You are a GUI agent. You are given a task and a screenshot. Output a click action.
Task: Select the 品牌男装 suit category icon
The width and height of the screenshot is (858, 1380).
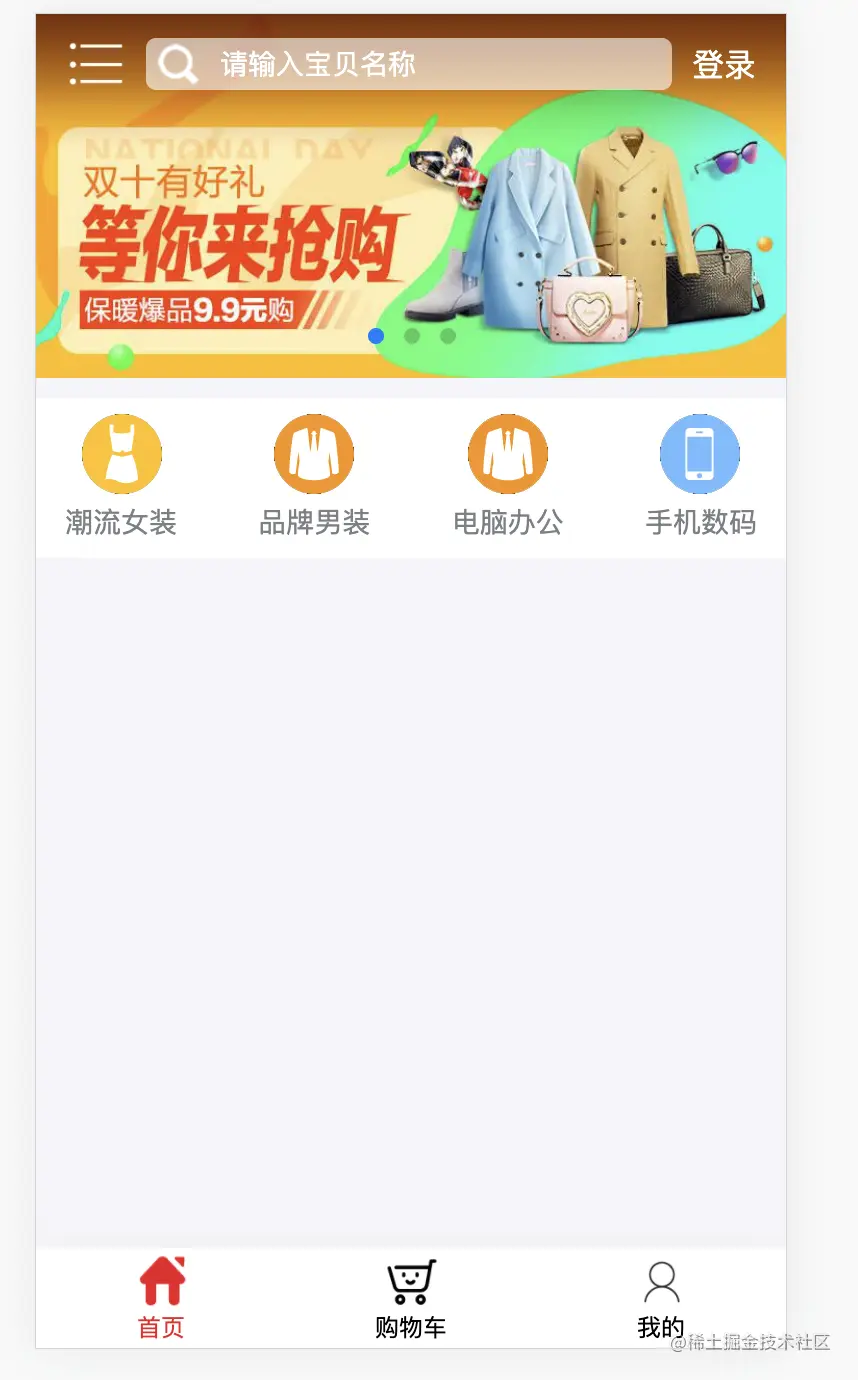[314, 452]
